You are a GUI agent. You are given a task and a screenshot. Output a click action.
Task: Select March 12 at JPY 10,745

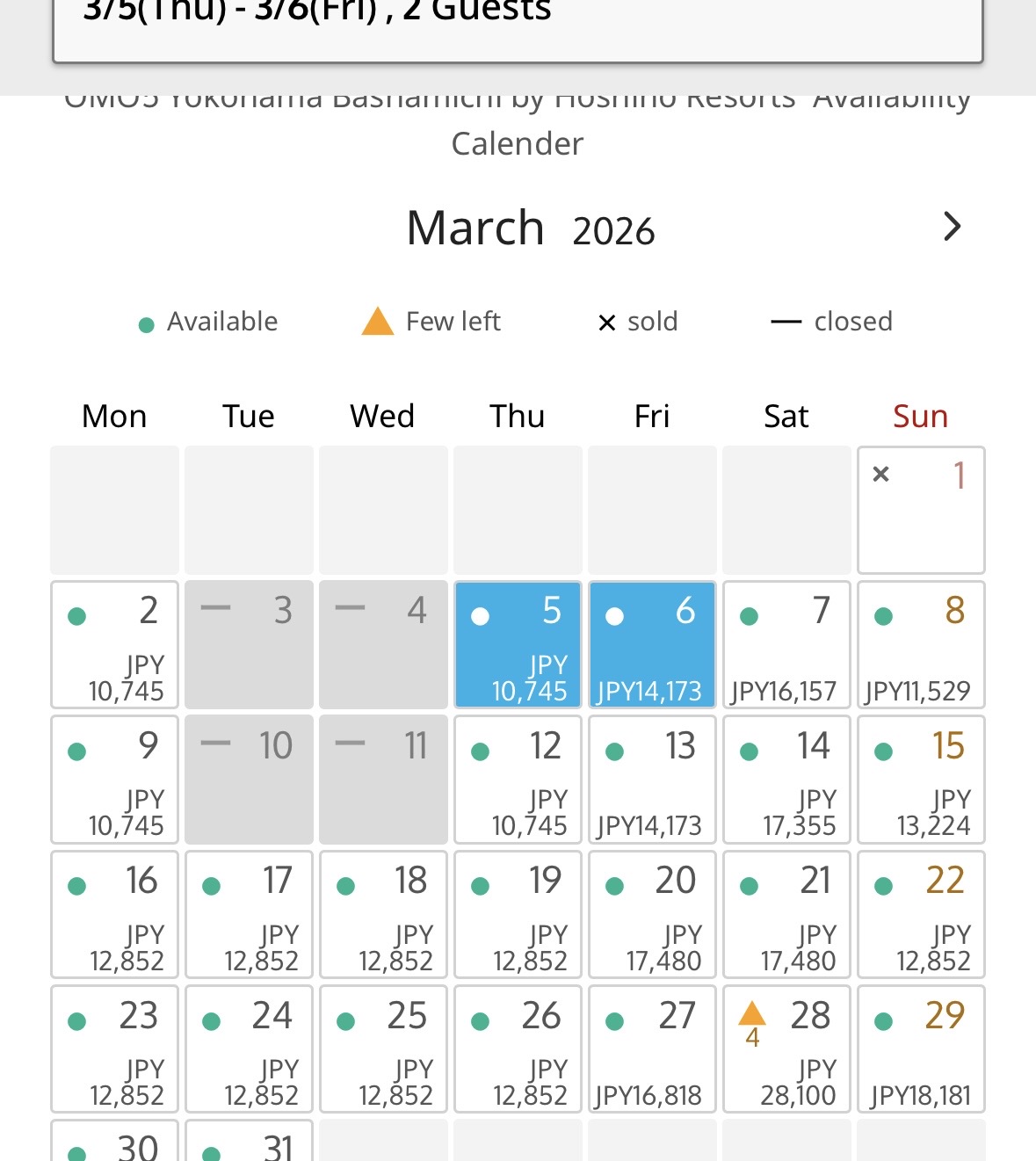[x=518, y=780]
